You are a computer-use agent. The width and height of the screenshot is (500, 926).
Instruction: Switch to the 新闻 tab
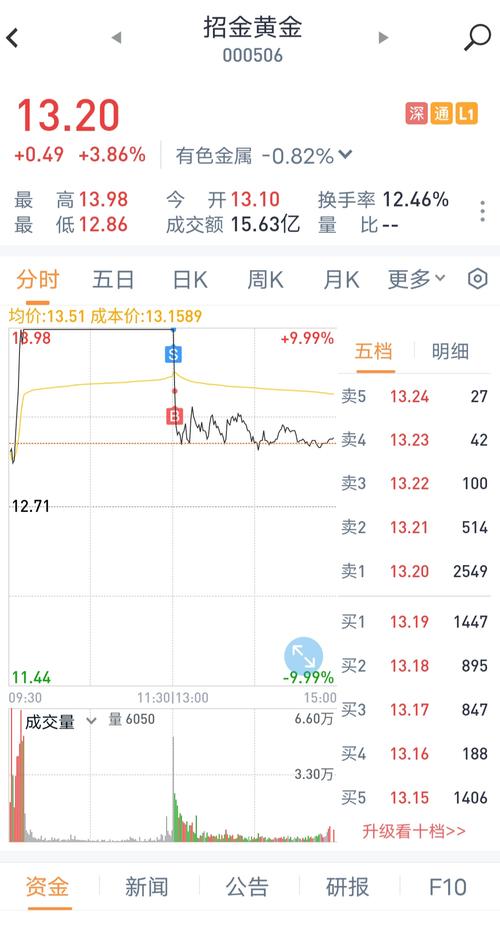146,887
